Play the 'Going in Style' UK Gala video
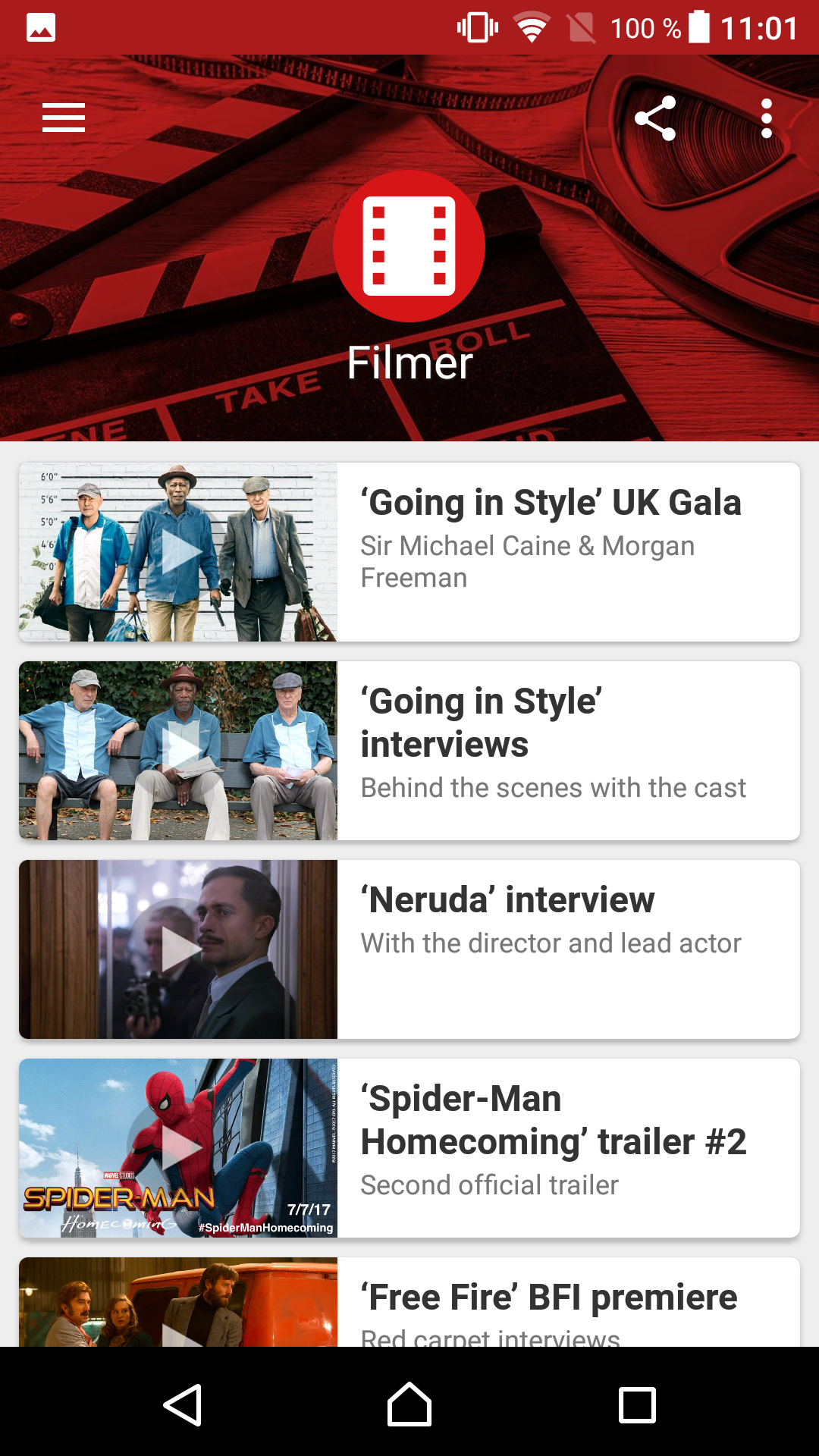This screenshot has height=1456, width=819. tap(179, 552)
